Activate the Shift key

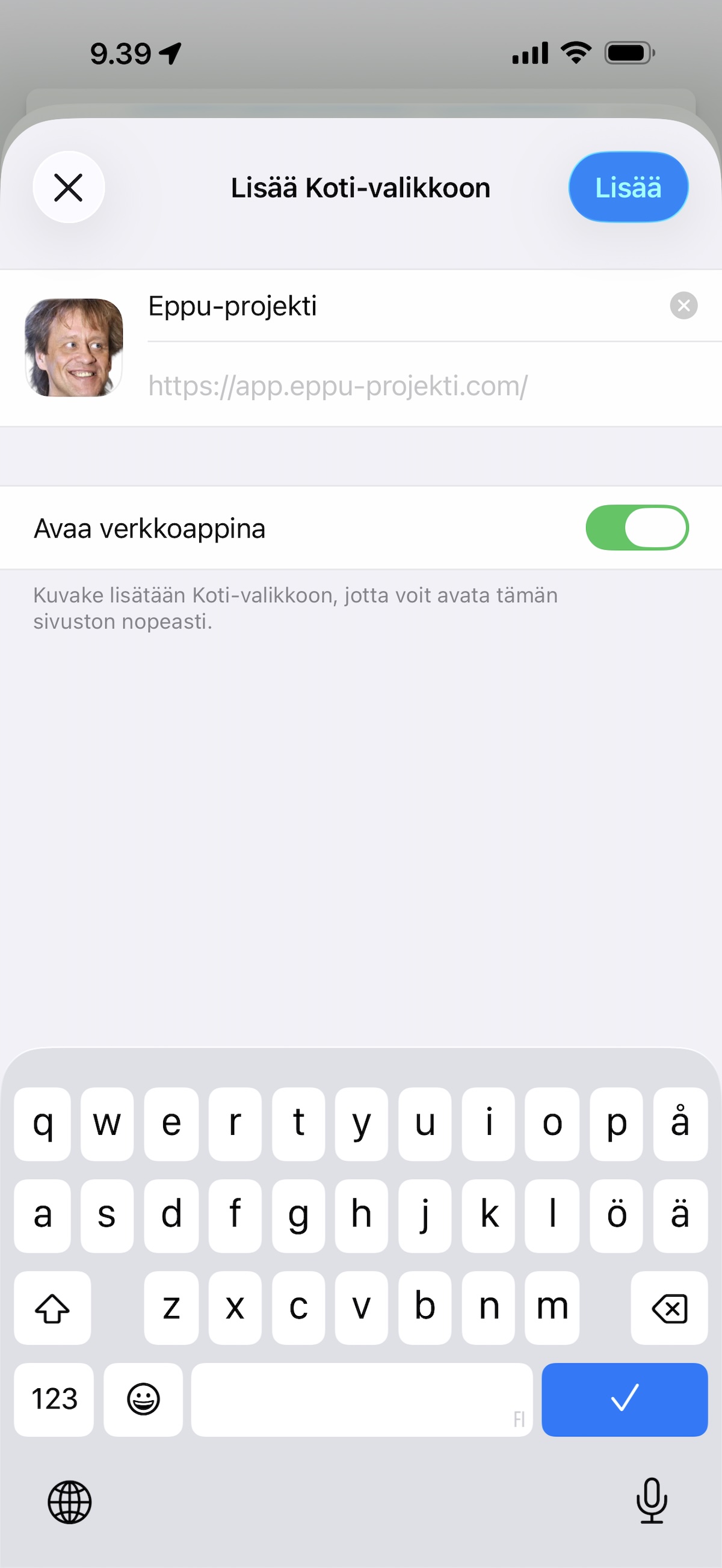point(53,1309)
